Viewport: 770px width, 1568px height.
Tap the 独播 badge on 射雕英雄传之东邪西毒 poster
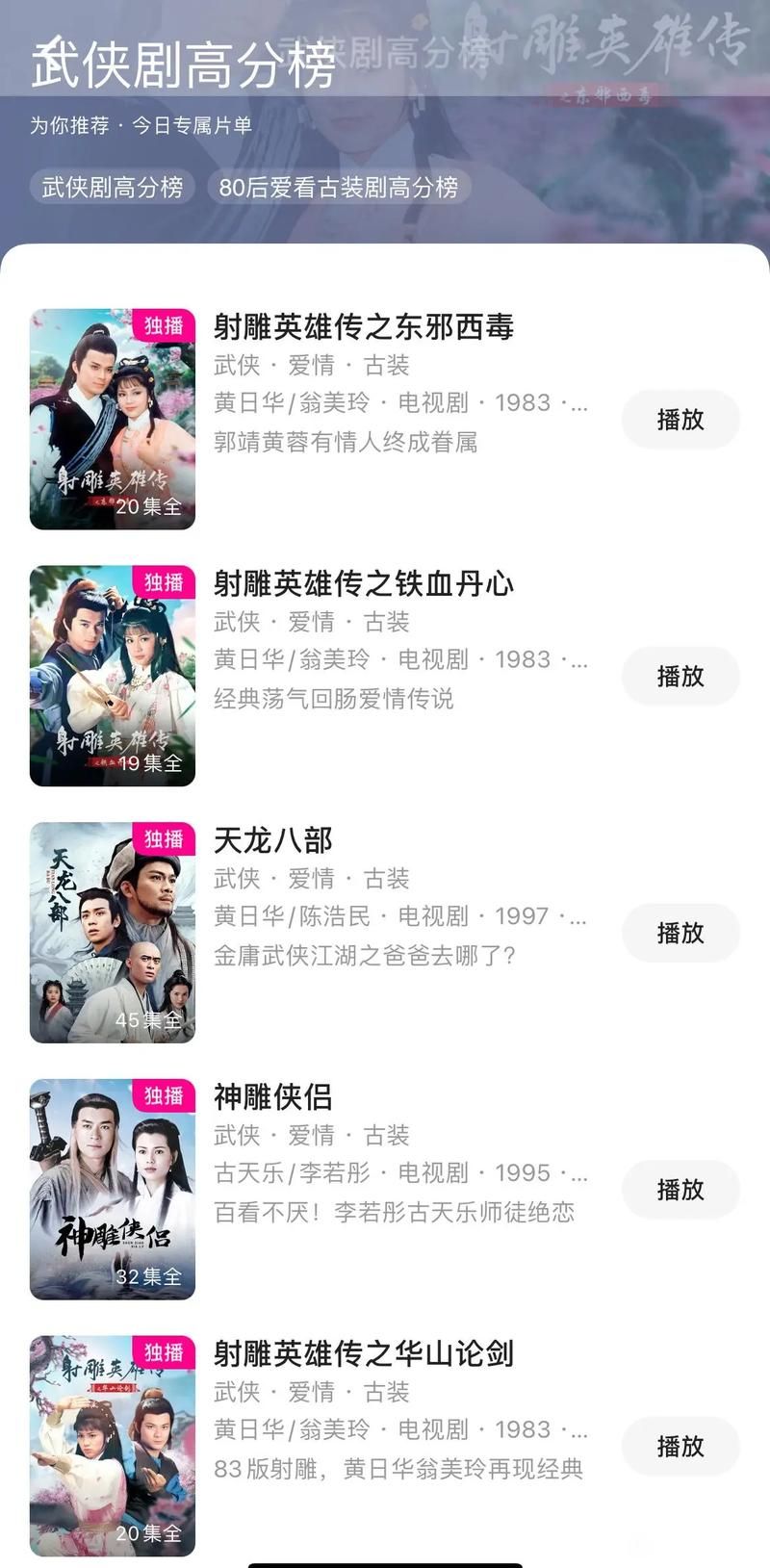(x=166, y=326)
